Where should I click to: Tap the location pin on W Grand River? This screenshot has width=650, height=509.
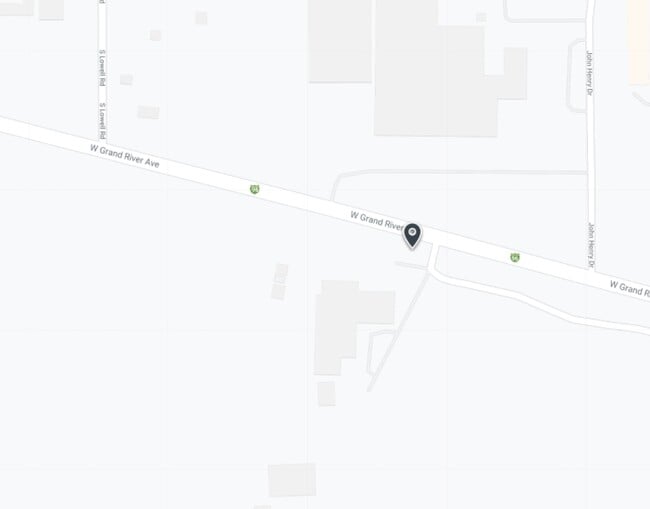[412, 234]
